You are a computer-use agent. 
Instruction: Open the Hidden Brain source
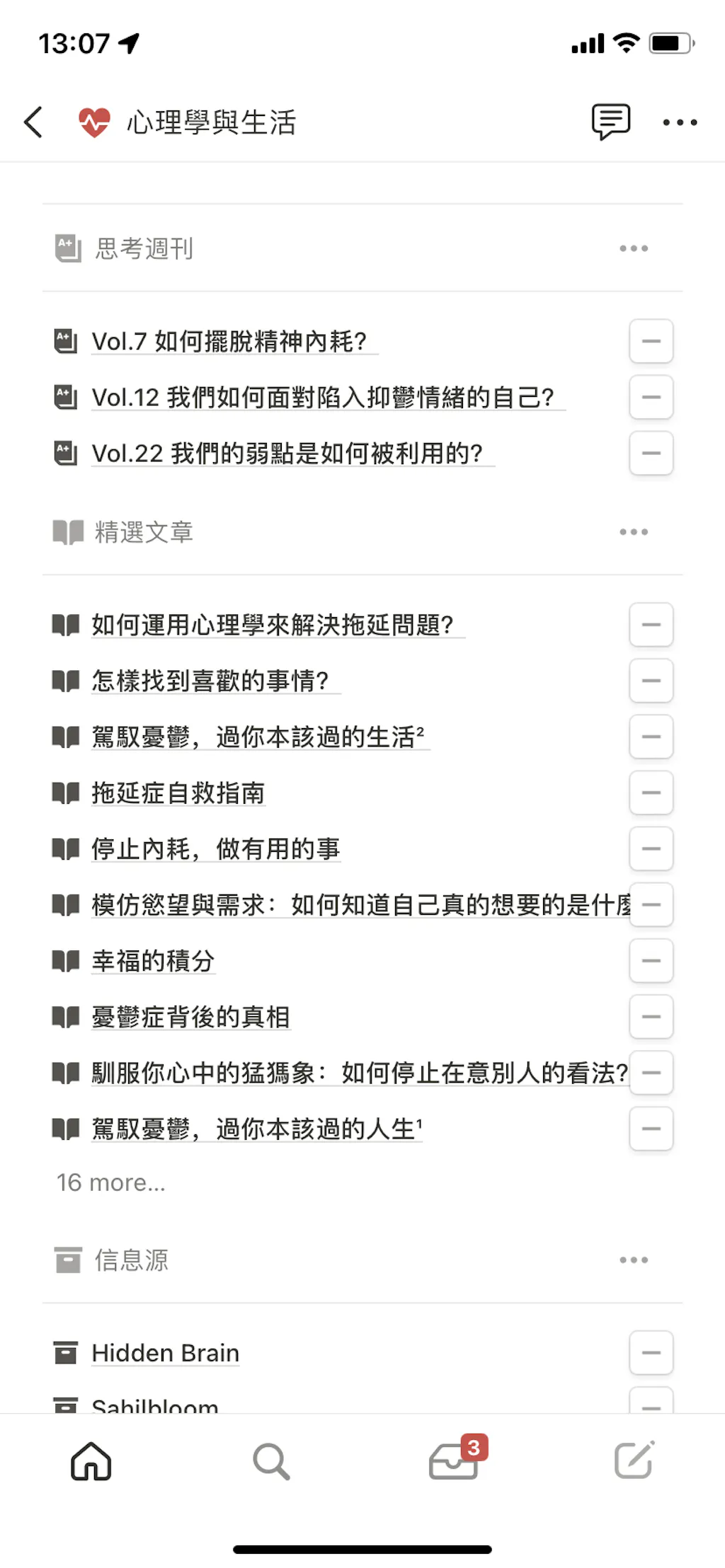point(165,1353)
